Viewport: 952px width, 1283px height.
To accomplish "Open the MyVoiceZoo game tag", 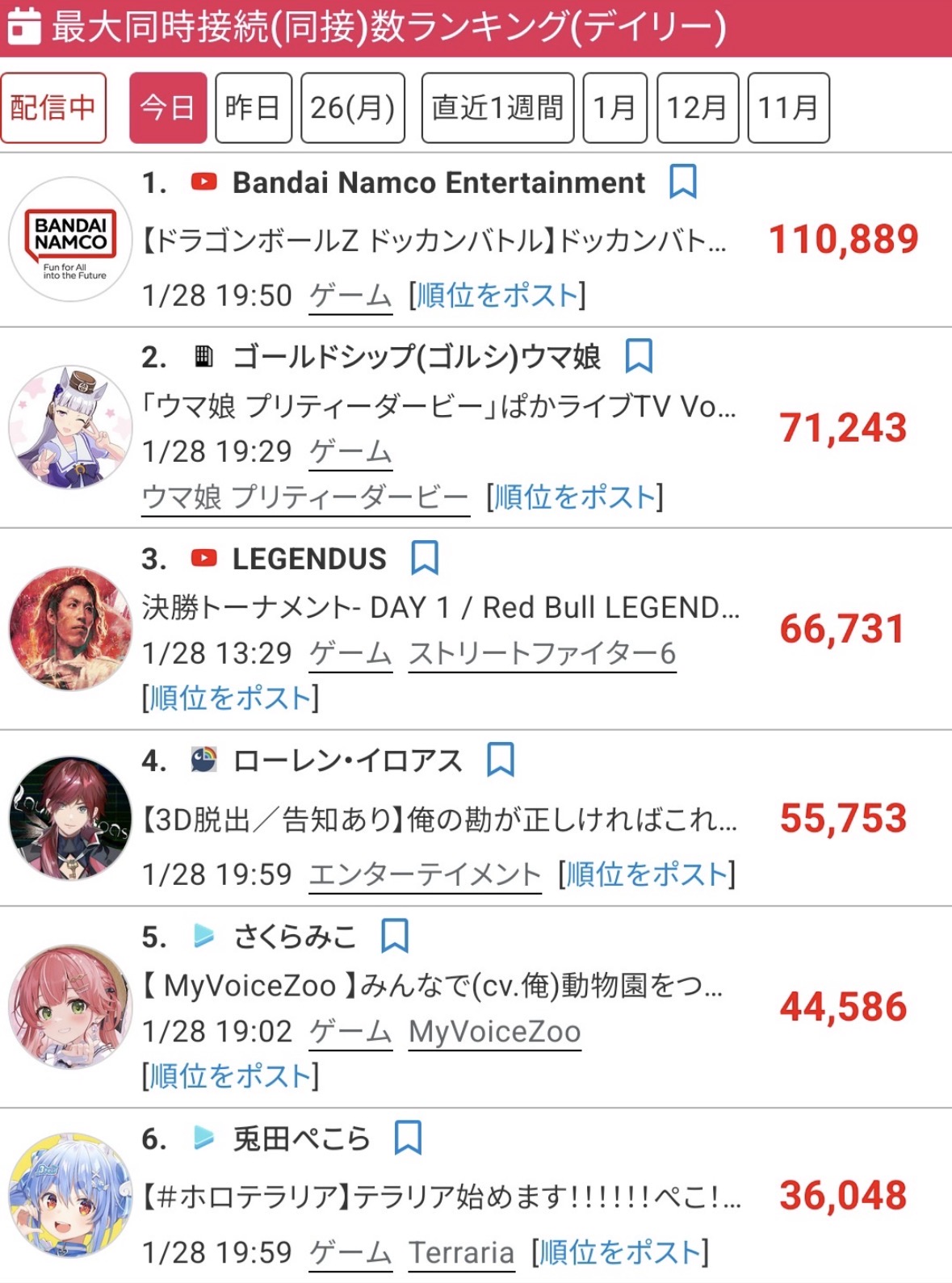I will (x=494, y=1031).
